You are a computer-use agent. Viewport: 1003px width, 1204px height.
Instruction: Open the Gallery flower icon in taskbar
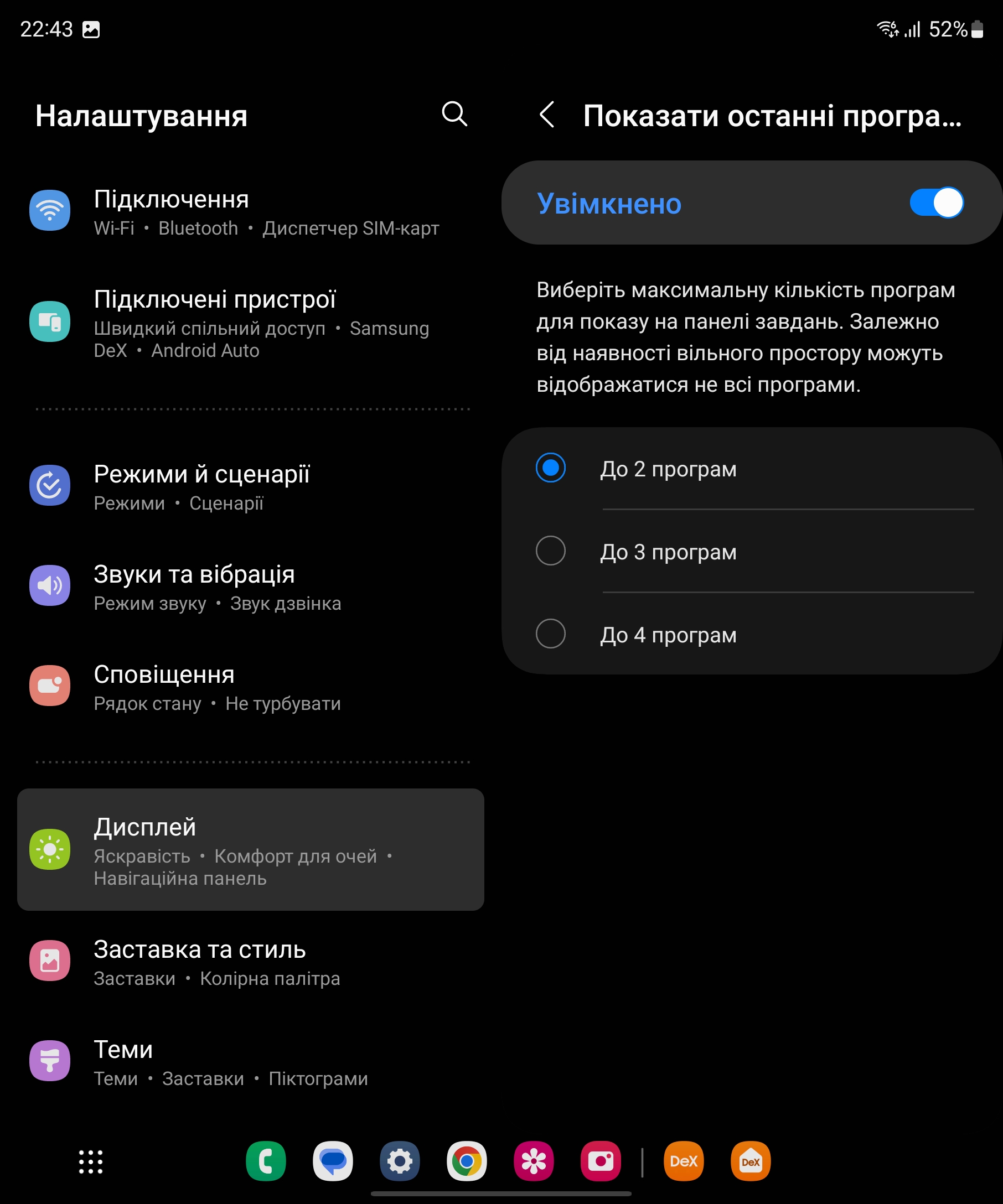pos(534,1161)
